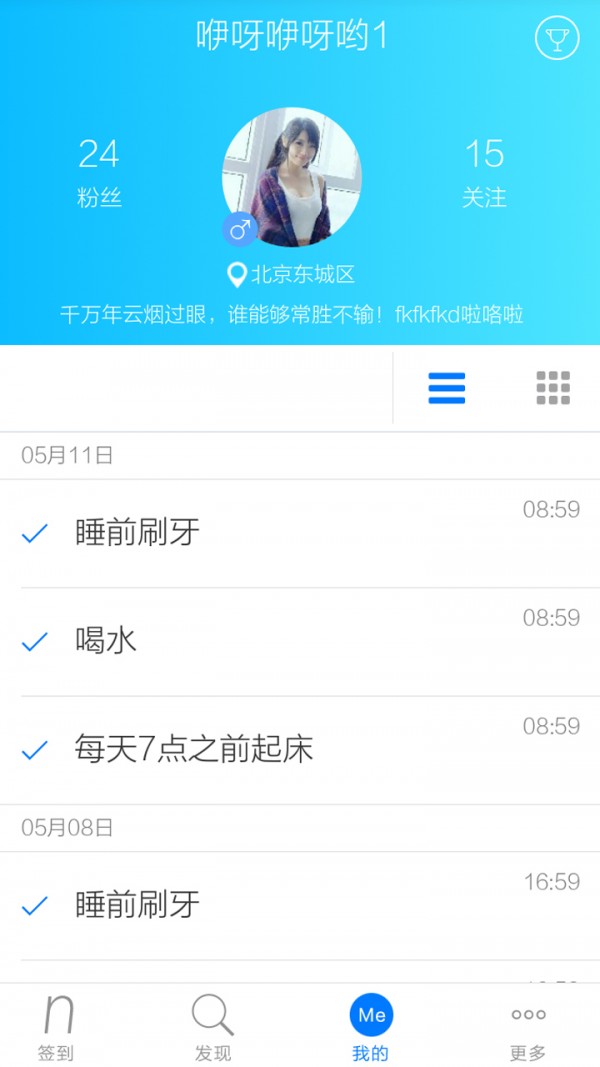This screenshot has height=1067, width=600.
Task: Switch to the grid view layout
Action: [x=553, y=388]
